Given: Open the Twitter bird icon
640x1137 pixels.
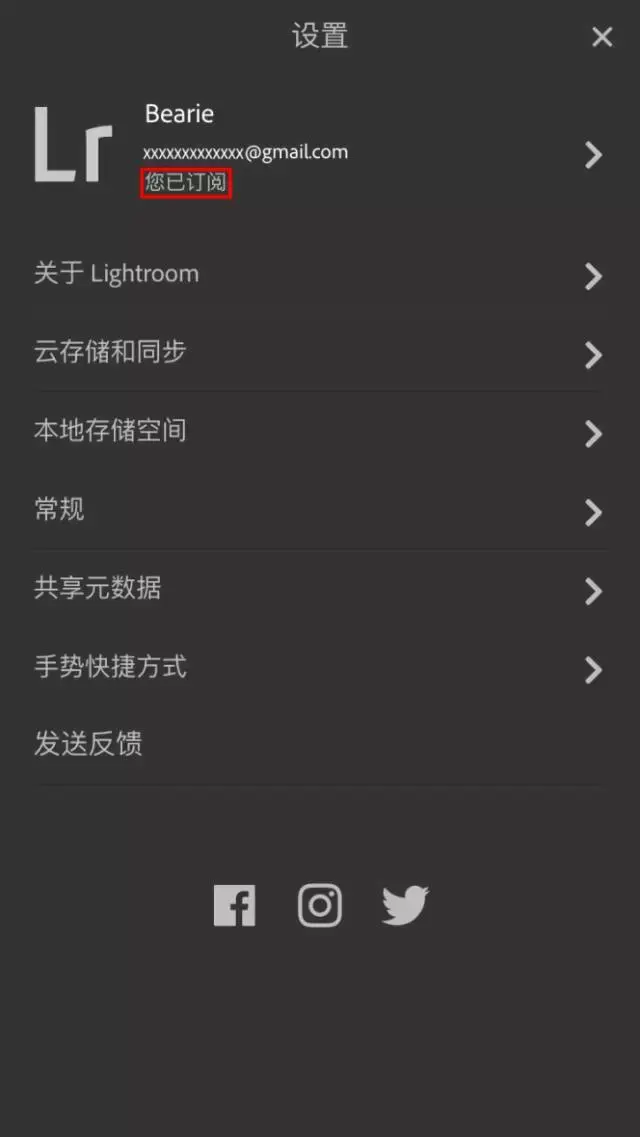Looking at the screenshot, I should 405,905.
